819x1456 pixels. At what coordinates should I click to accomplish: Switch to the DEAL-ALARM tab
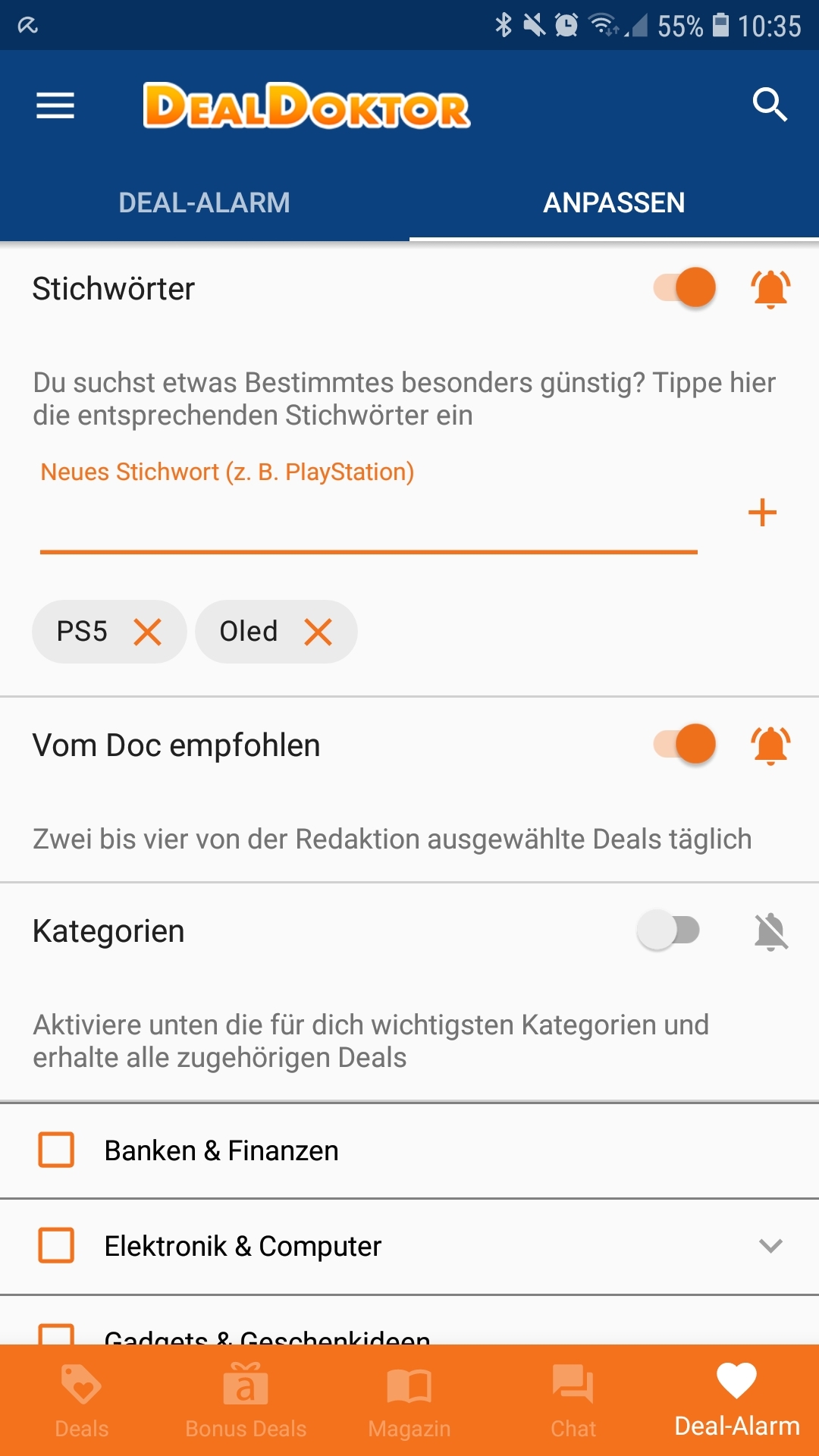pyautogui.click(x=205, y=202)
